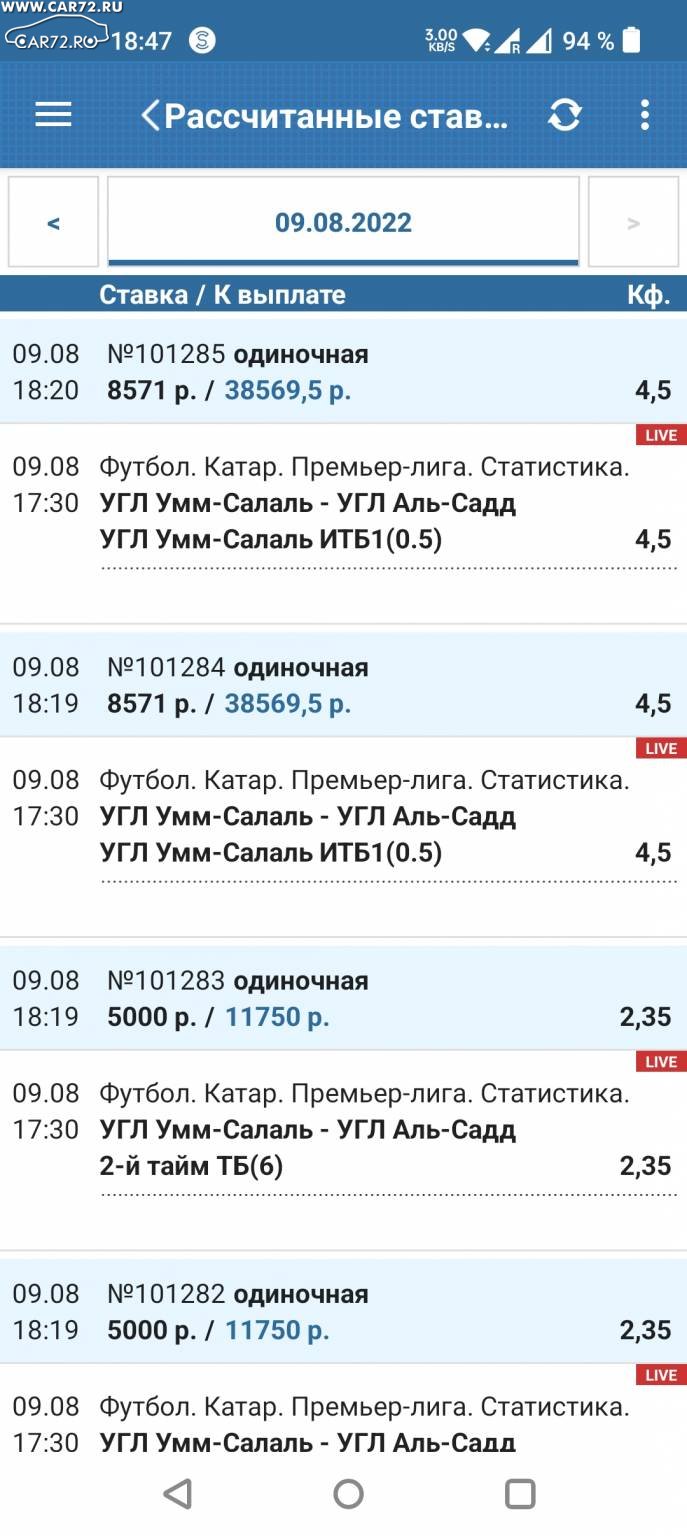Refresh the settled bets list

coord(565,116)
